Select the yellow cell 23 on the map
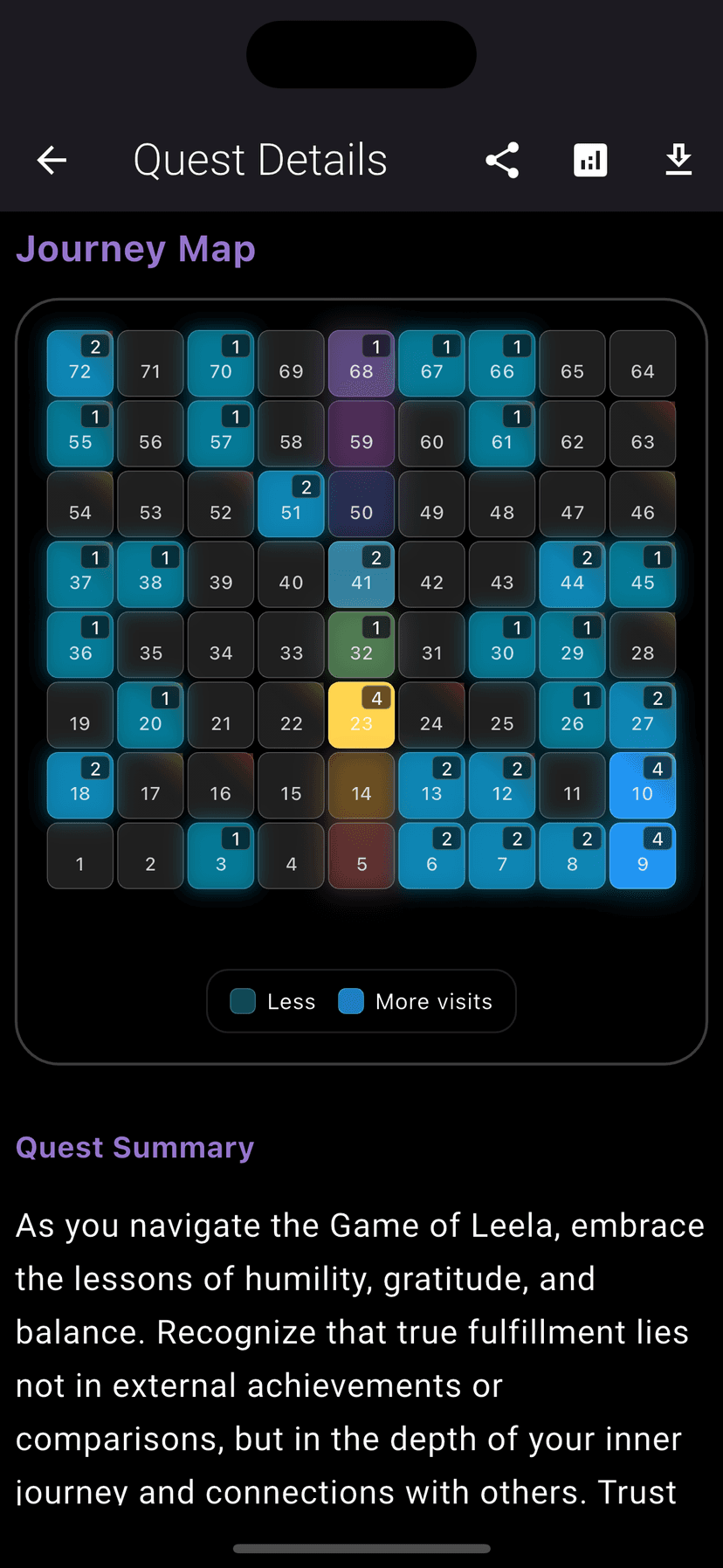This screenshot has height=1568, width=723. click(x=361, y=715)
